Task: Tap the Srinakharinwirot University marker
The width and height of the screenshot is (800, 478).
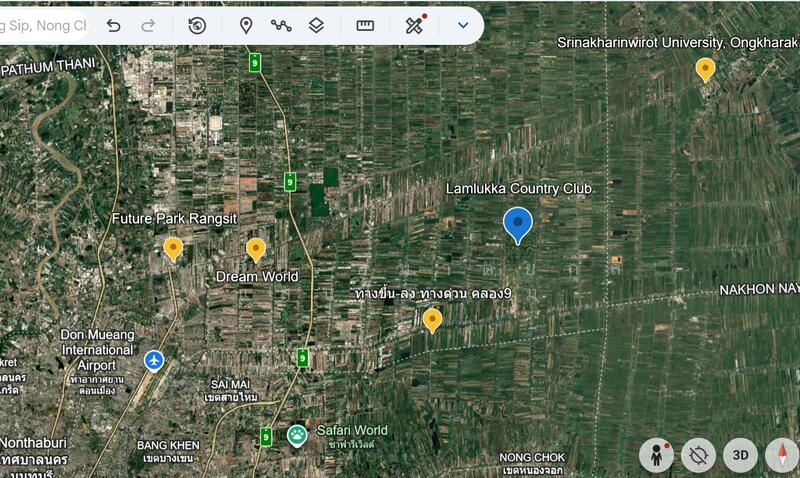Action: (x=705, y=68)
